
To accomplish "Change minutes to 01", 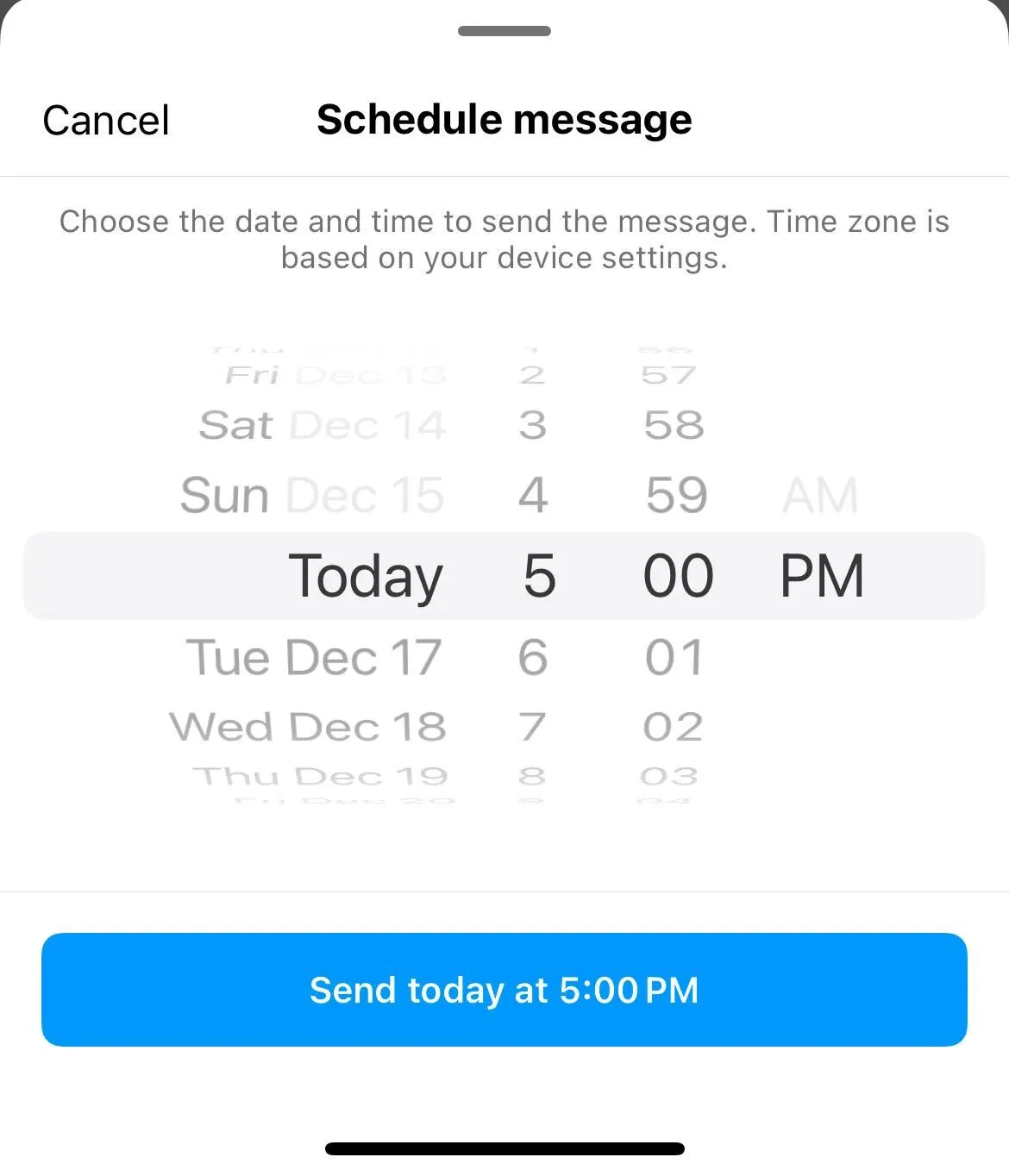I will (x=674, y=658).
